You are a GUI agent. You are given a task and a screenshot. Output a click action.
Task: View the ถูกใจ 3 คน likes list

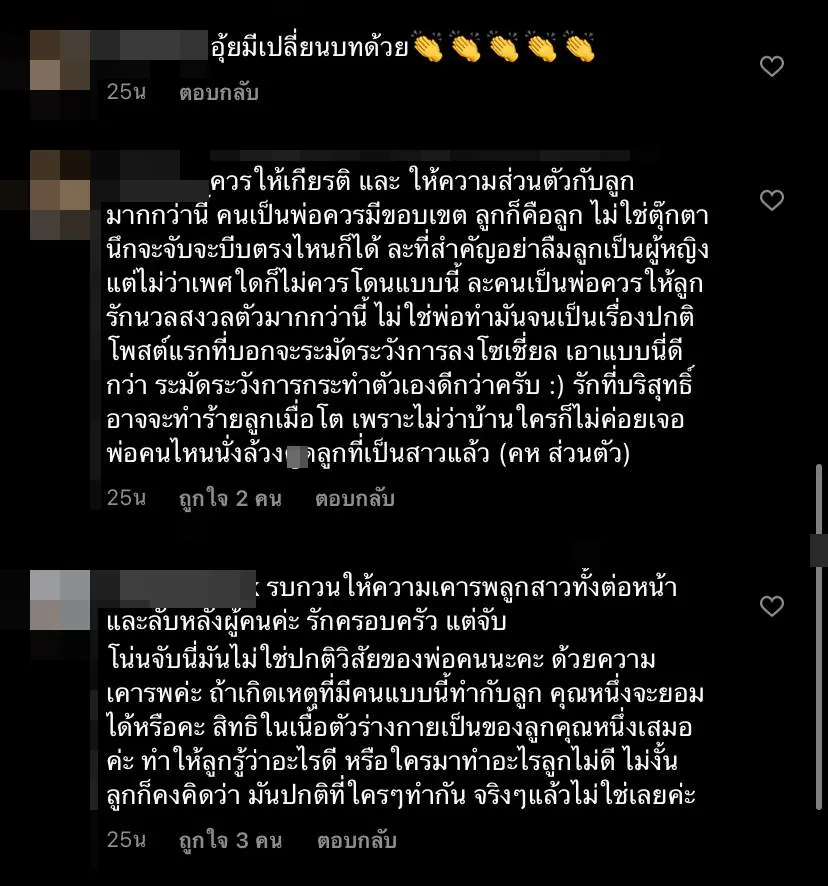230,840
